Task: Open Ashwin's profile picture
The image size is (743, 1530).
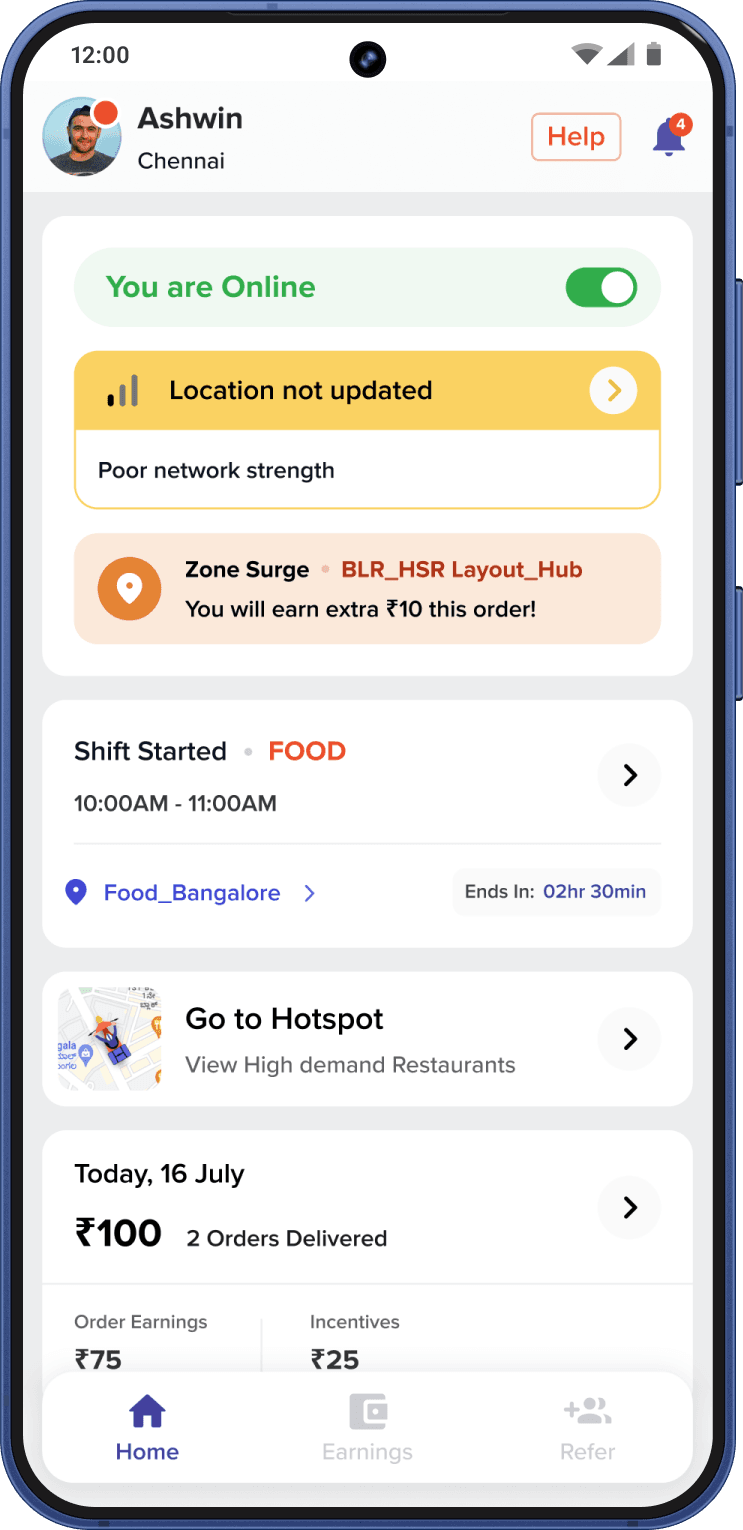Action: tap(81, 137)
